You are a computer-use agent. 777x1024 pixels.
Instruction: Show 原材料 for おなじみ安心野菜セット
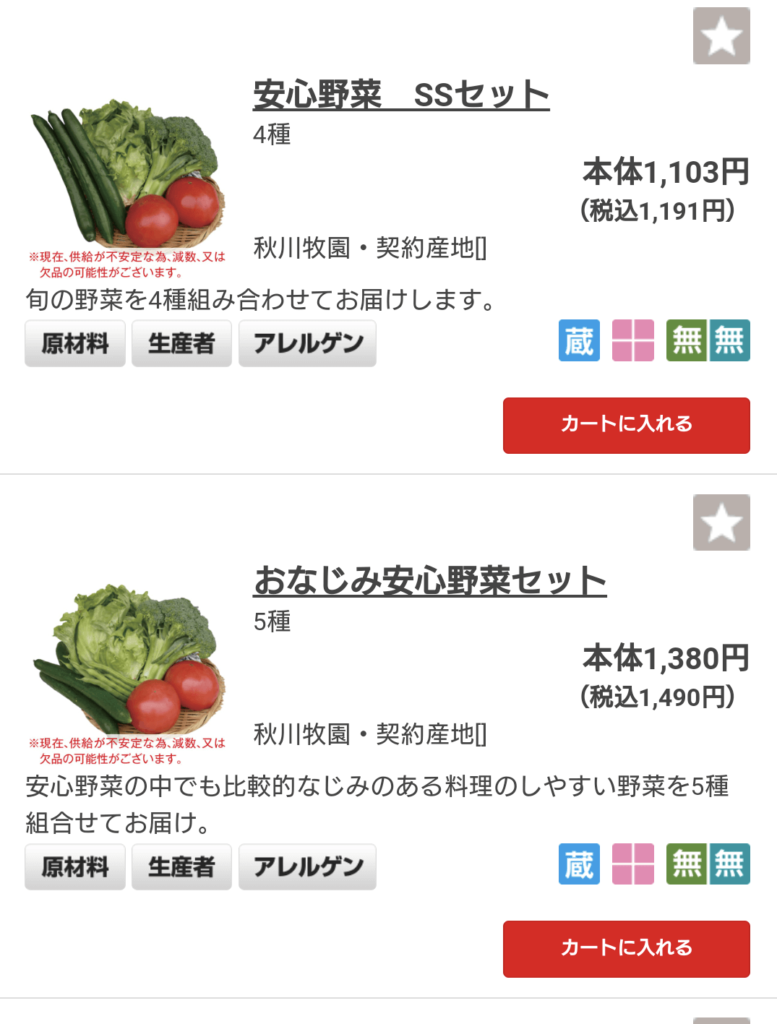75,867
